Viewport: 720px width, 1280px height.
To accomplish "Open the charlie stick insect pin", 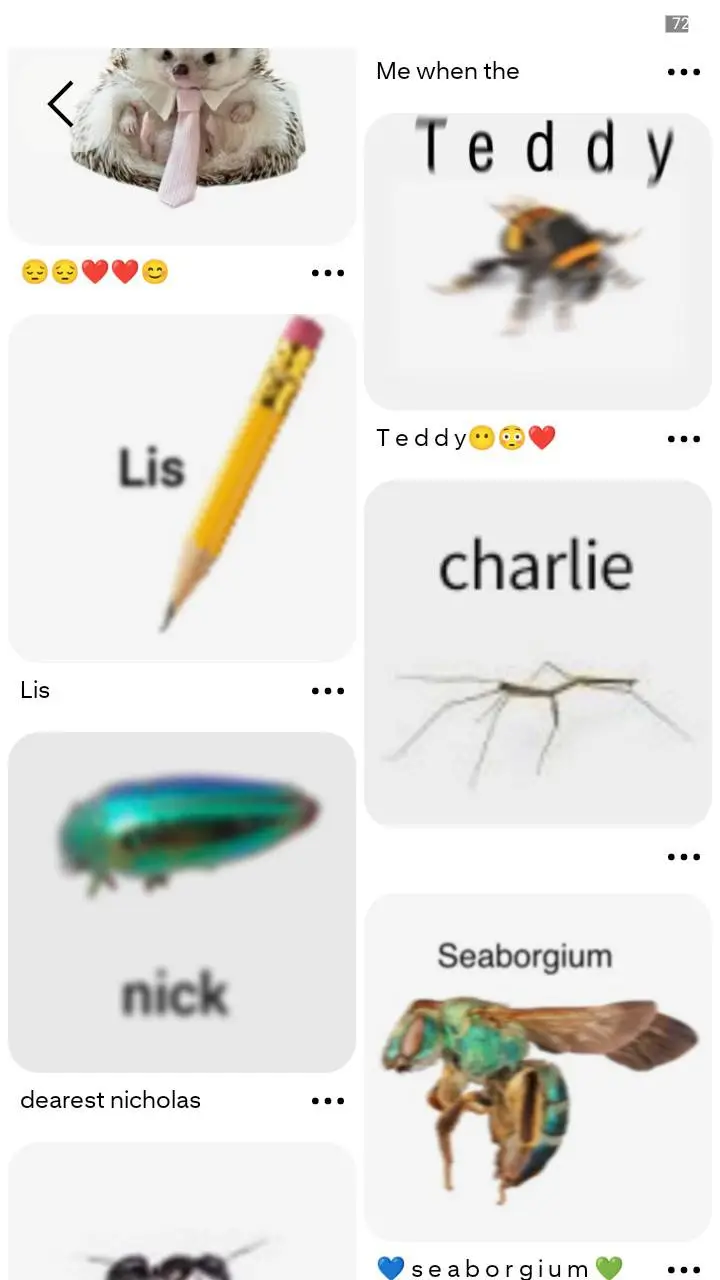I will click(538, 653).
